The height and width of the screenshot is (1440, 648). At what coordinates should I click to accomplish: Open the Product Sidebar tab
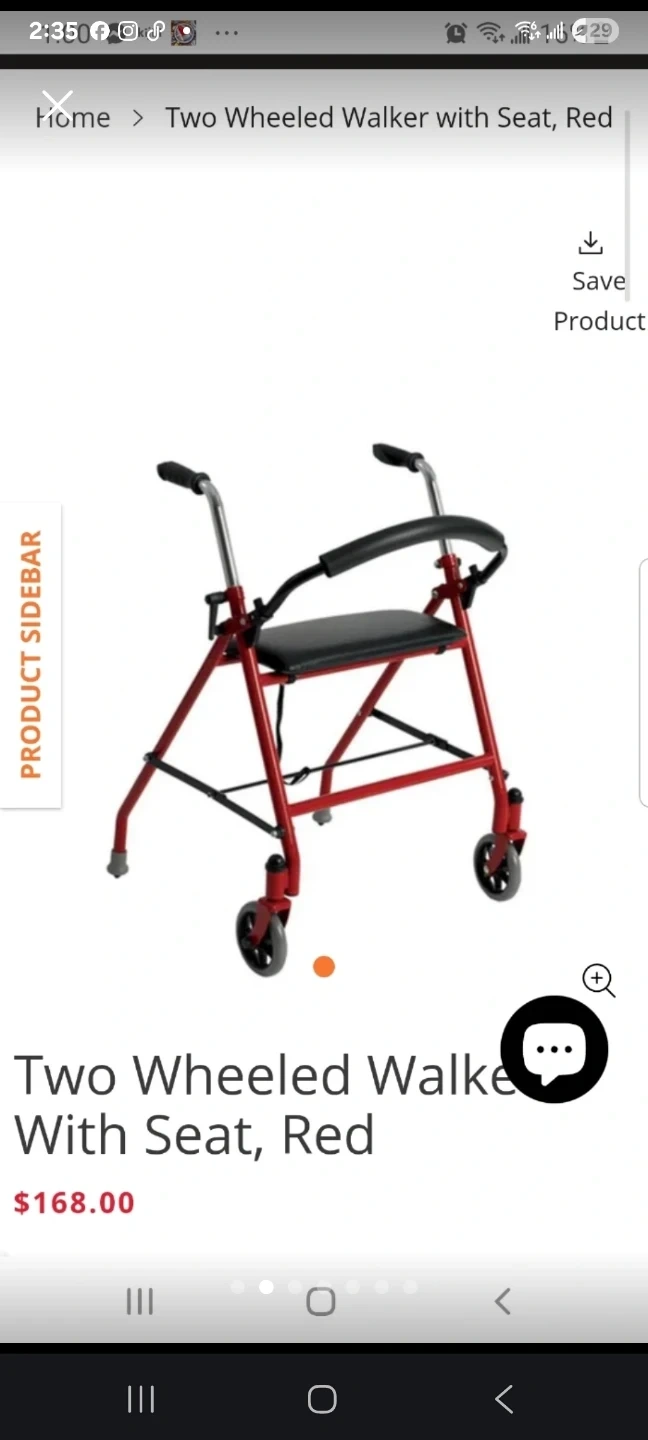[x=31, y=655]
